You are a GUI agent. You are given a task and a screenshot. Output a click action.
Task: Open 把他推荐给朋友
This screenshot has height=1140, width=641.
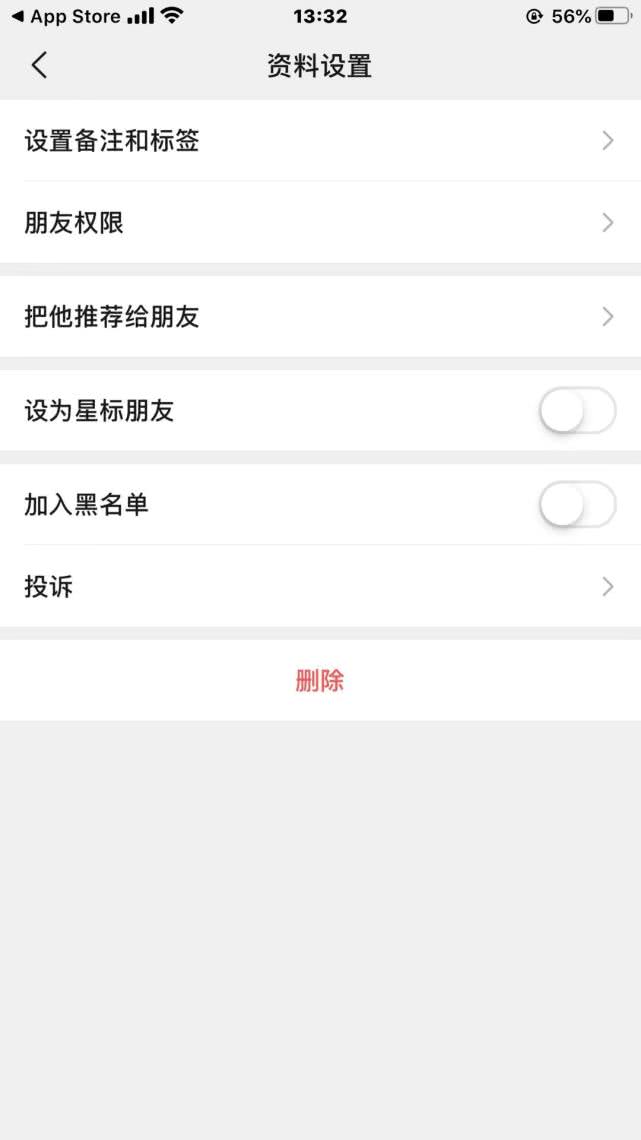320,316
